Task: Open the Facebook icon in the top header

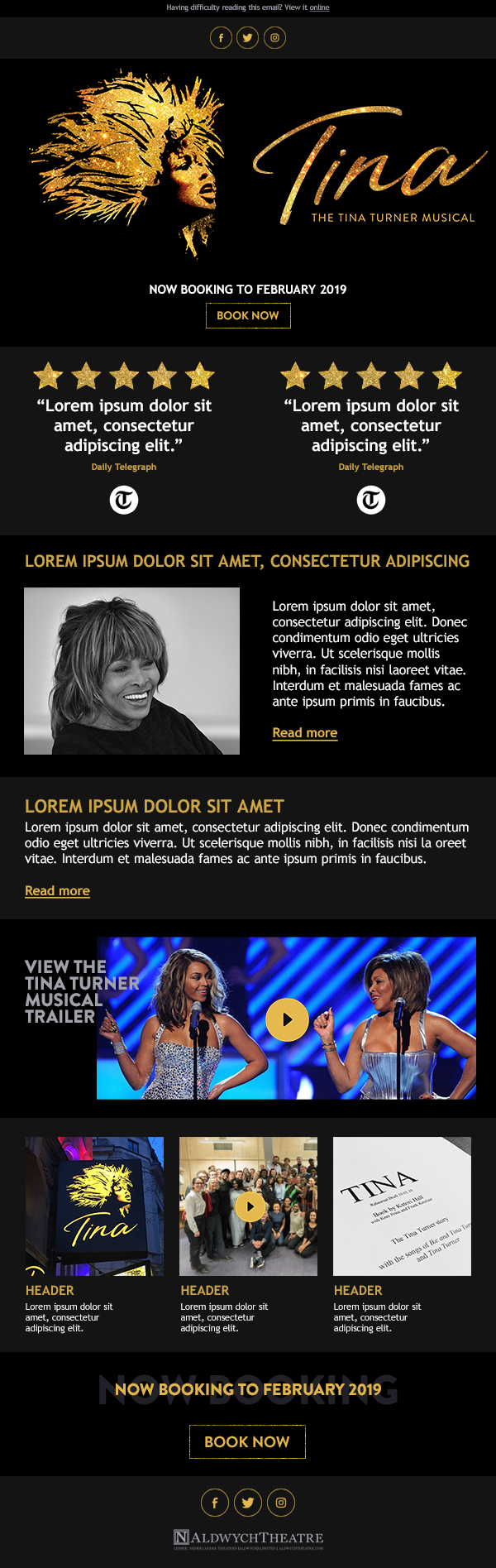Action: tap(221, 37)
